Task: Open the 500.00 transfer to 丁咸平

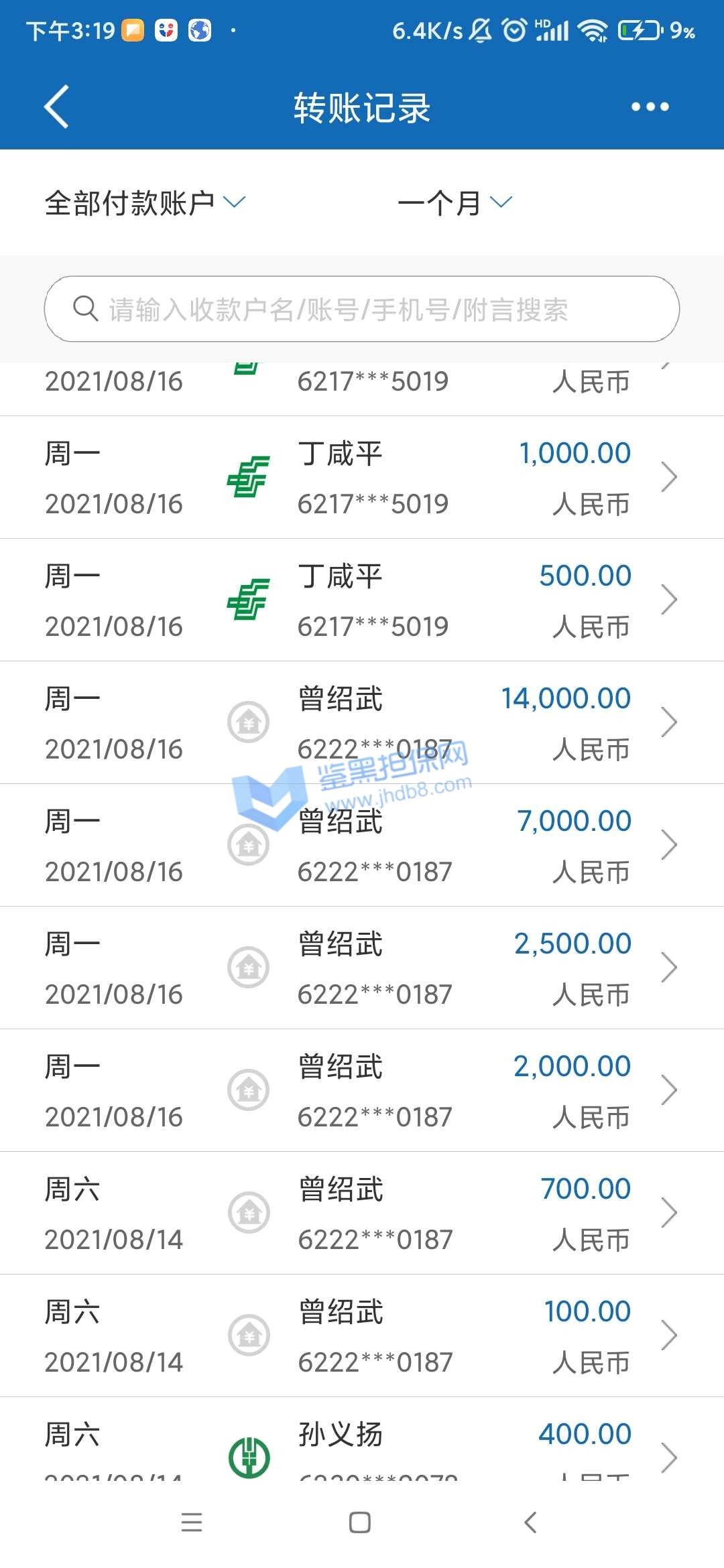Action: click(362, 600)
